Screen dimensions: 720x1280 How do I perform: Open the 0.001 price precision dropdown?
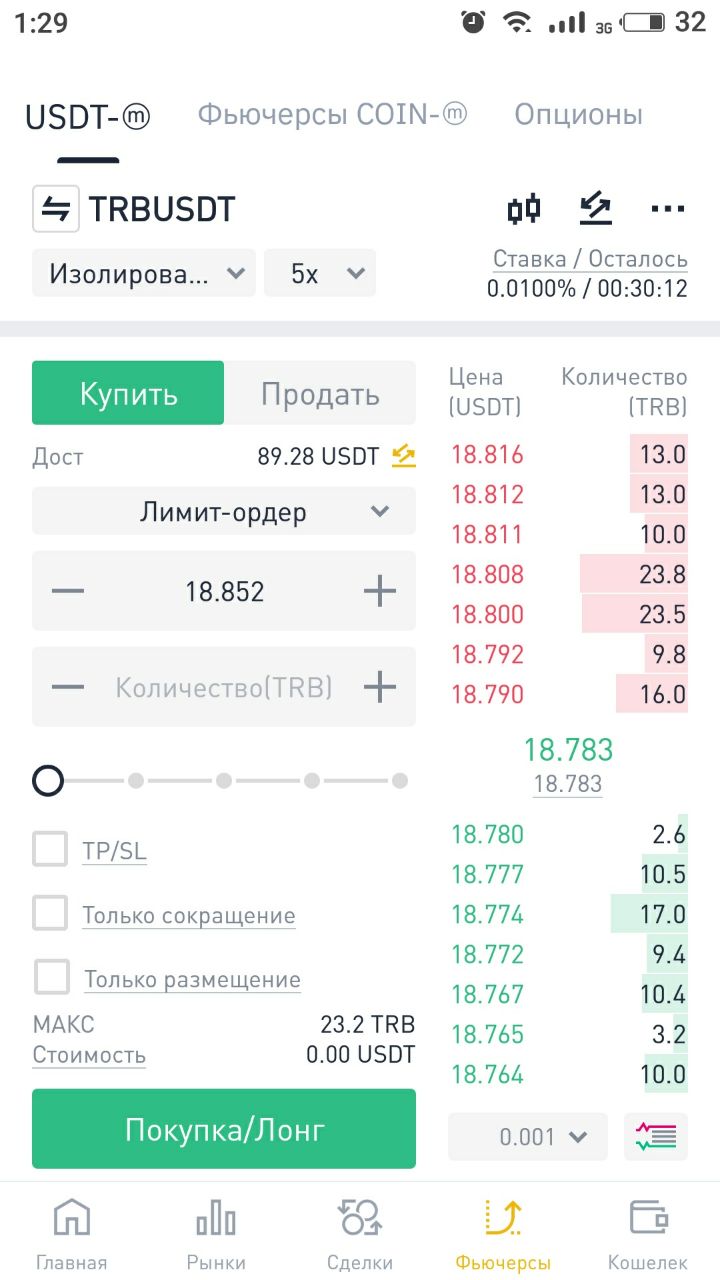[x=528, y=1136]
